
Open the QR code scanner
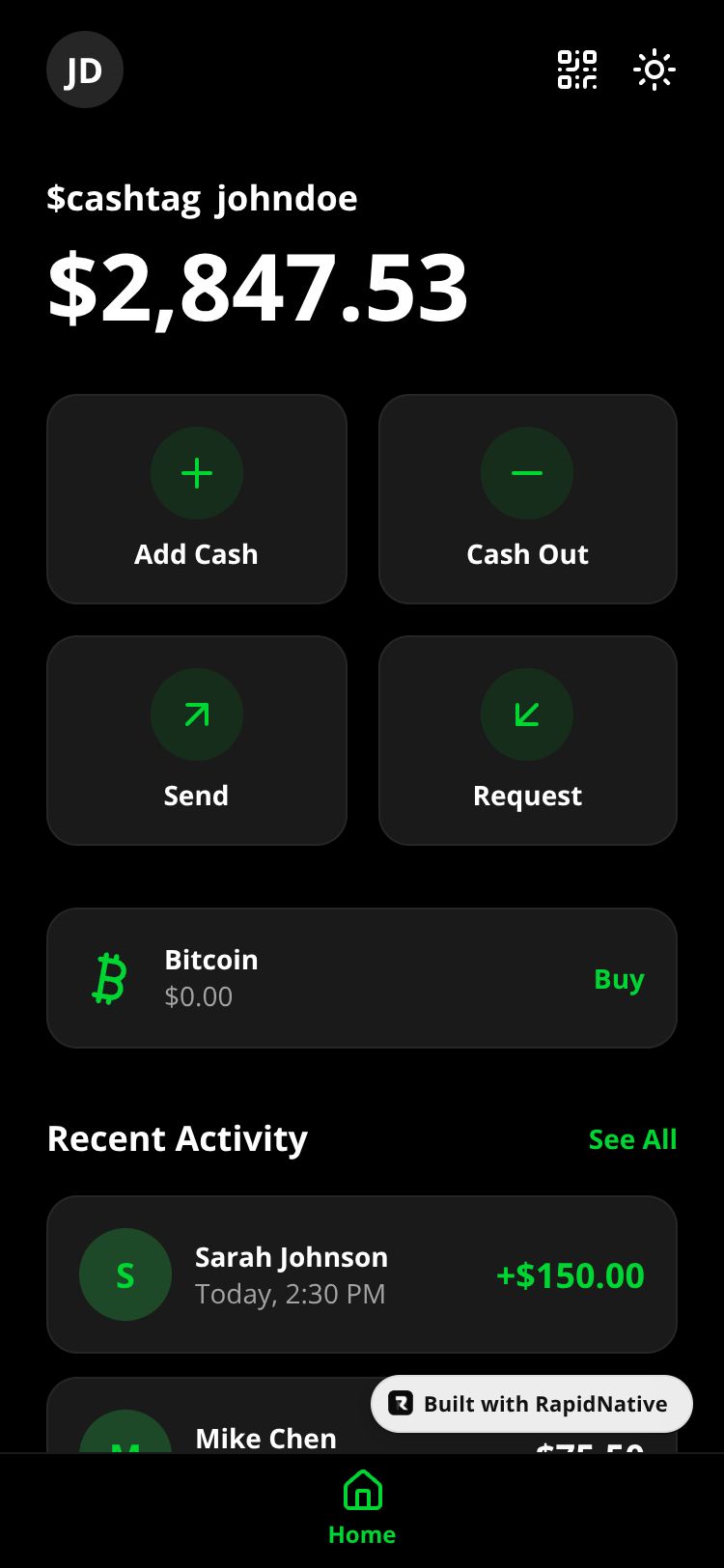click(x=577, y=70)
